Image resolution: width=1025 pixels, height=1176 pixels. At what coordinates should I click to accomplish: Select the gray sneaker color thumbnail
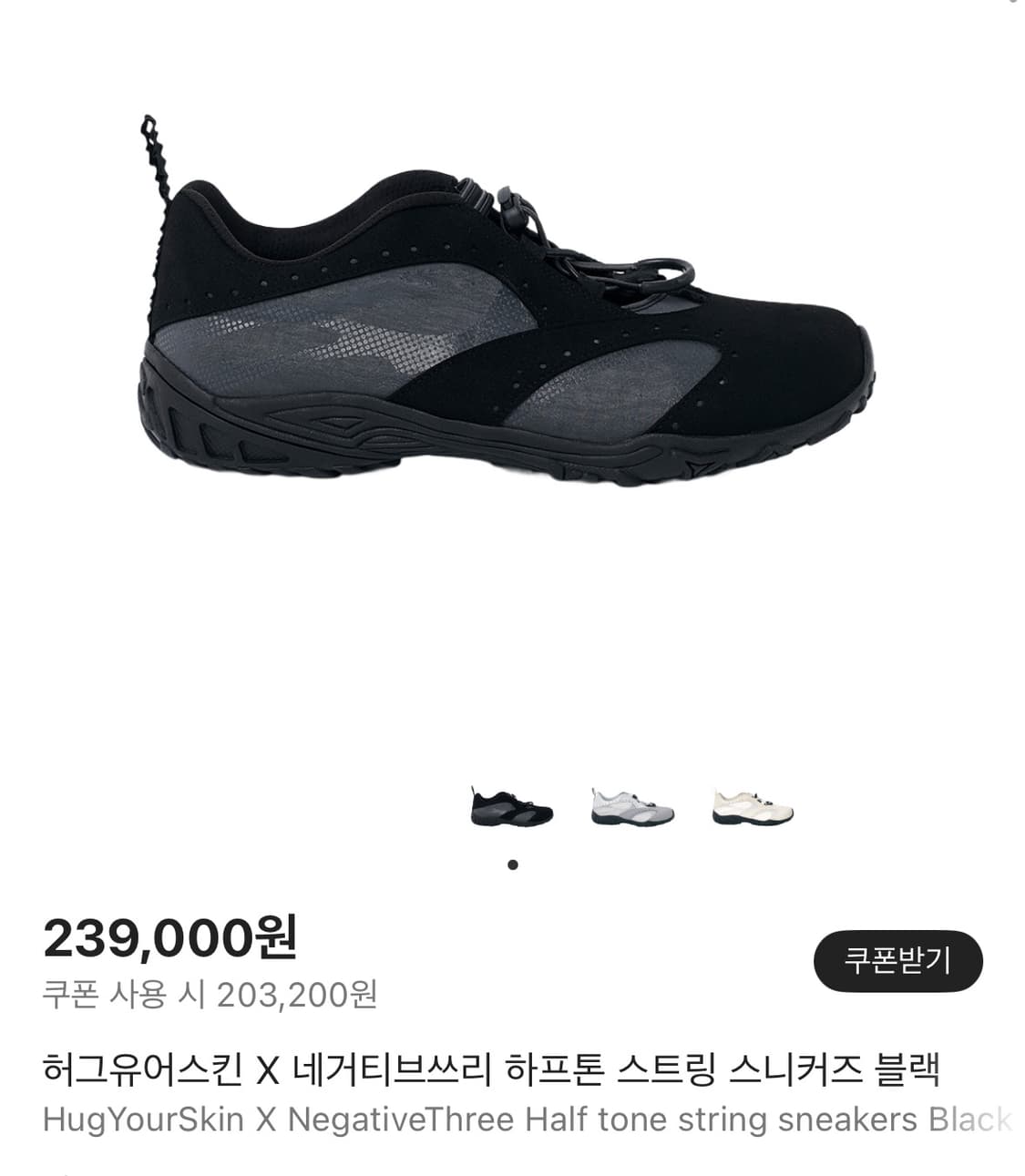point(629,805)
